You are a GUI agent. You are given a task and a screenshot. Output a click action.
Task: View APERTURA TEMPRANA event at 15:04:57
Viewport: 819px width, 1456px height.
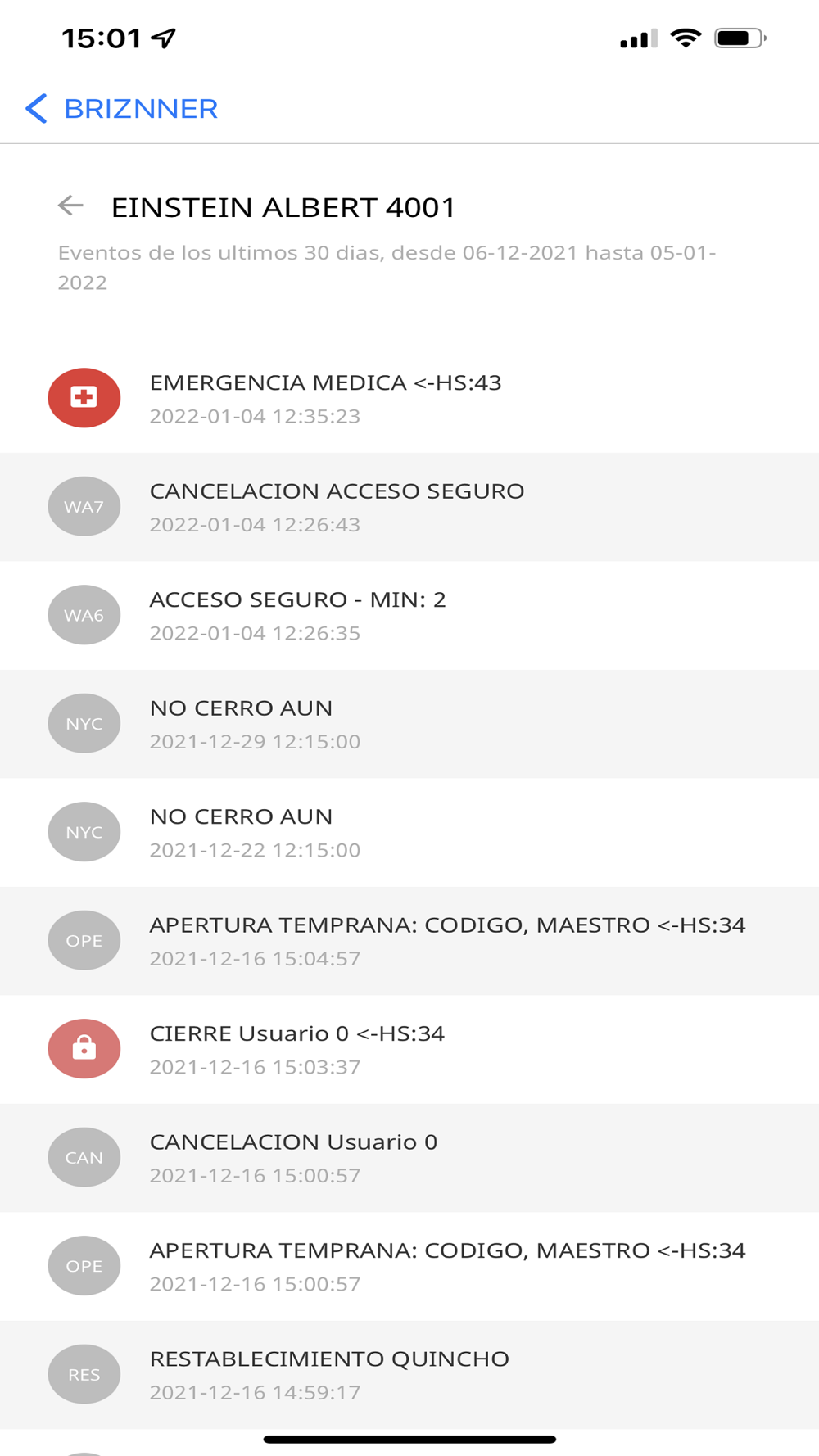409,941
